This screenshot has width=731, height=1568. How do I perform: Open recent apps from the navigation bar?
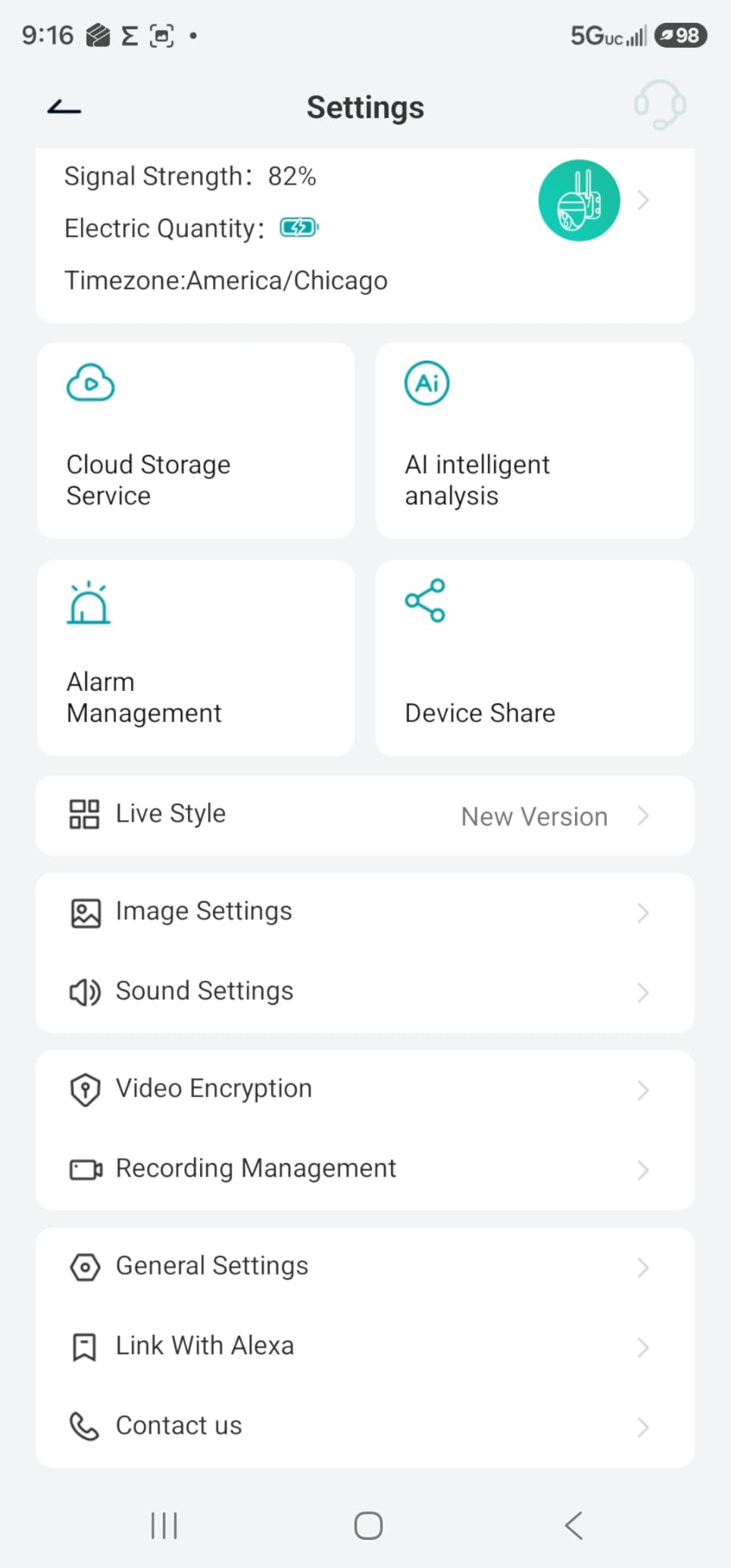click(164, 1526)
